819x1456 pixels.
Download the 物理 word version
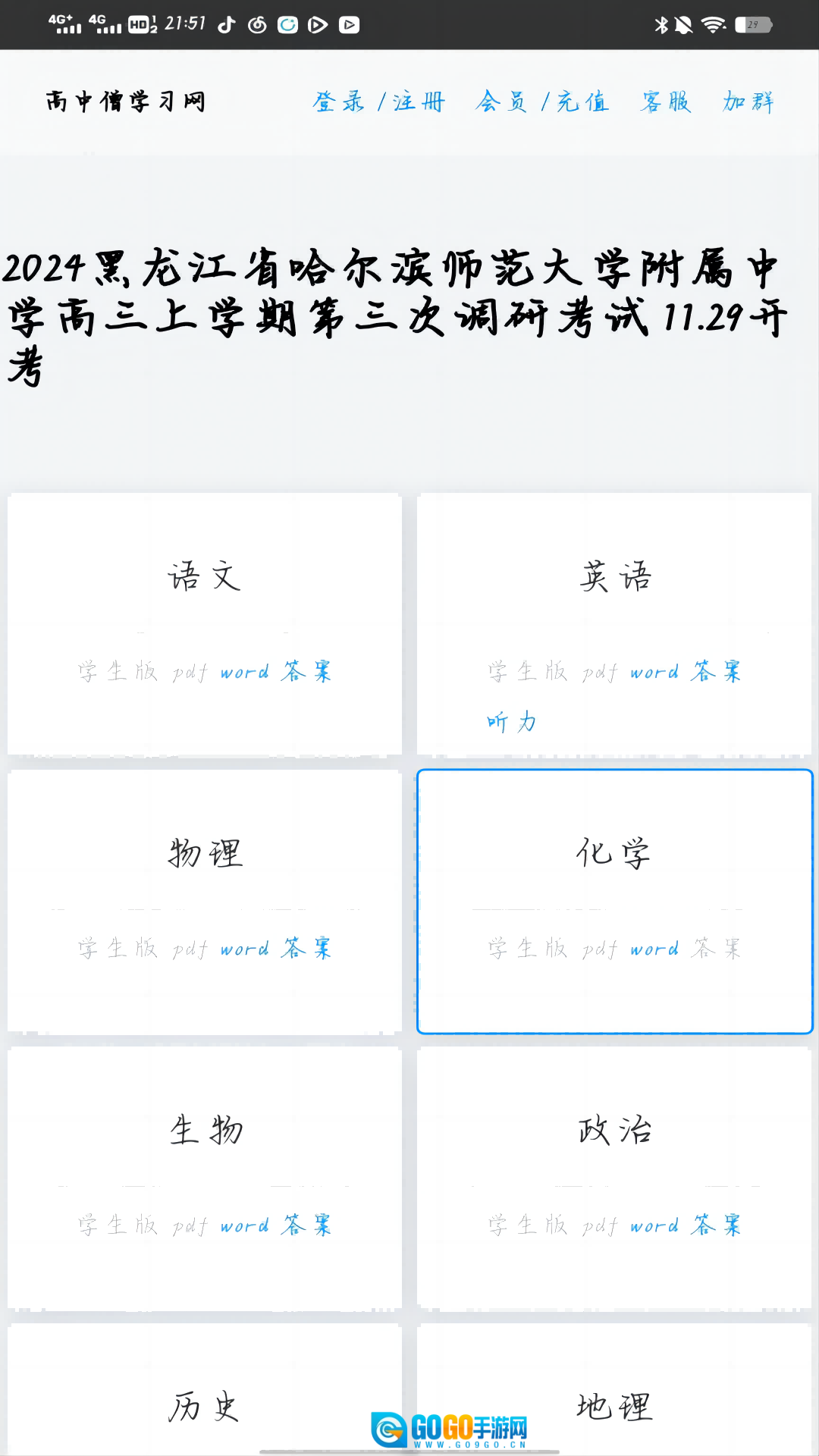[x=244, y=949]
